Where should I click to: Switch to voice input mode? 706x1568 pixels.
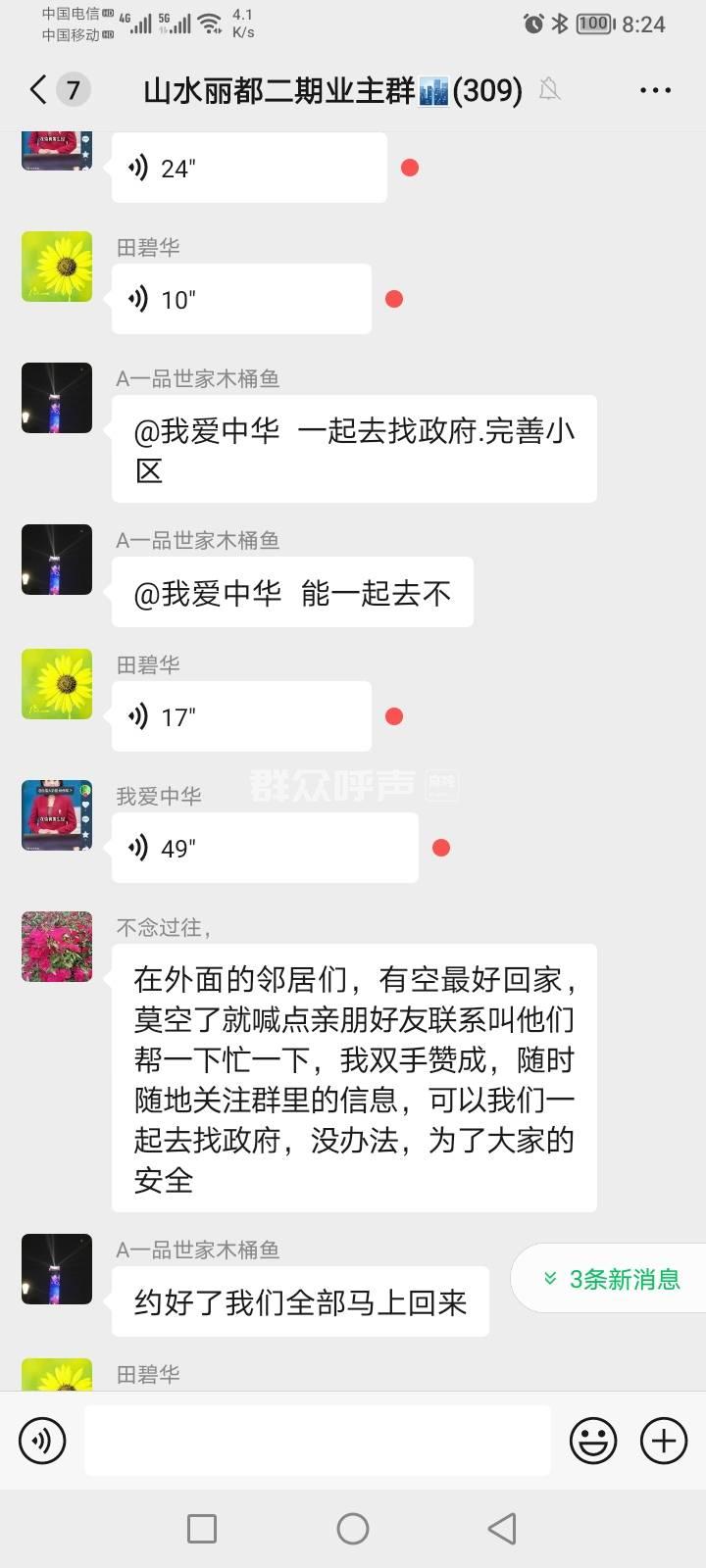(42, 1441)
